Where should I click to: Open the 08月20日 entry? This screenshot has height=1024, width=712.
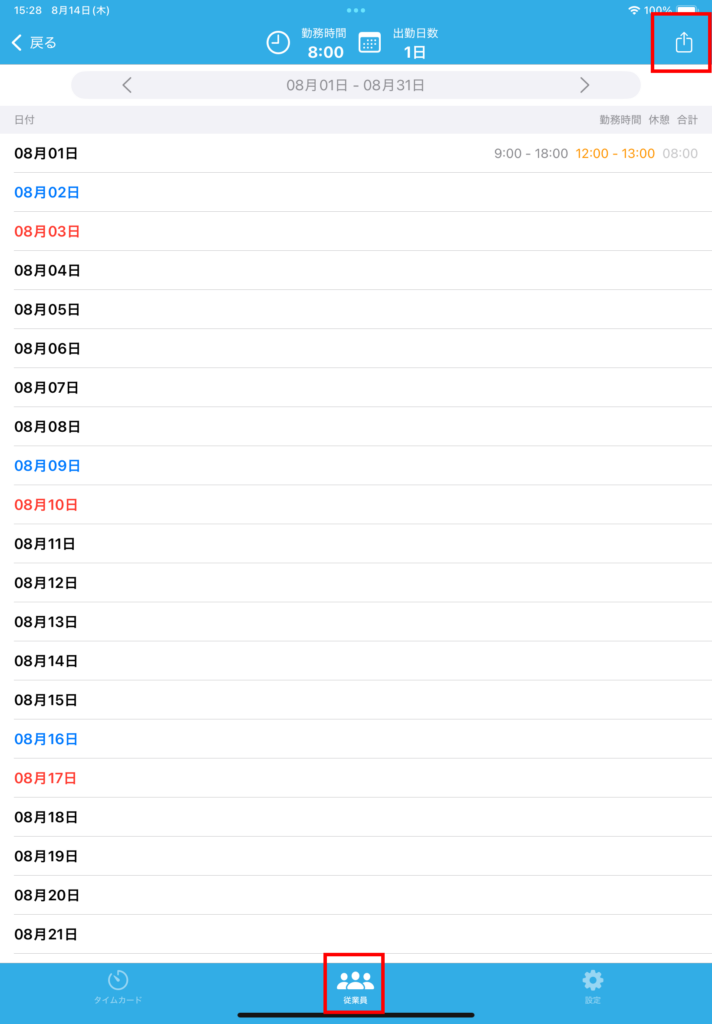[x=355, y=895]
